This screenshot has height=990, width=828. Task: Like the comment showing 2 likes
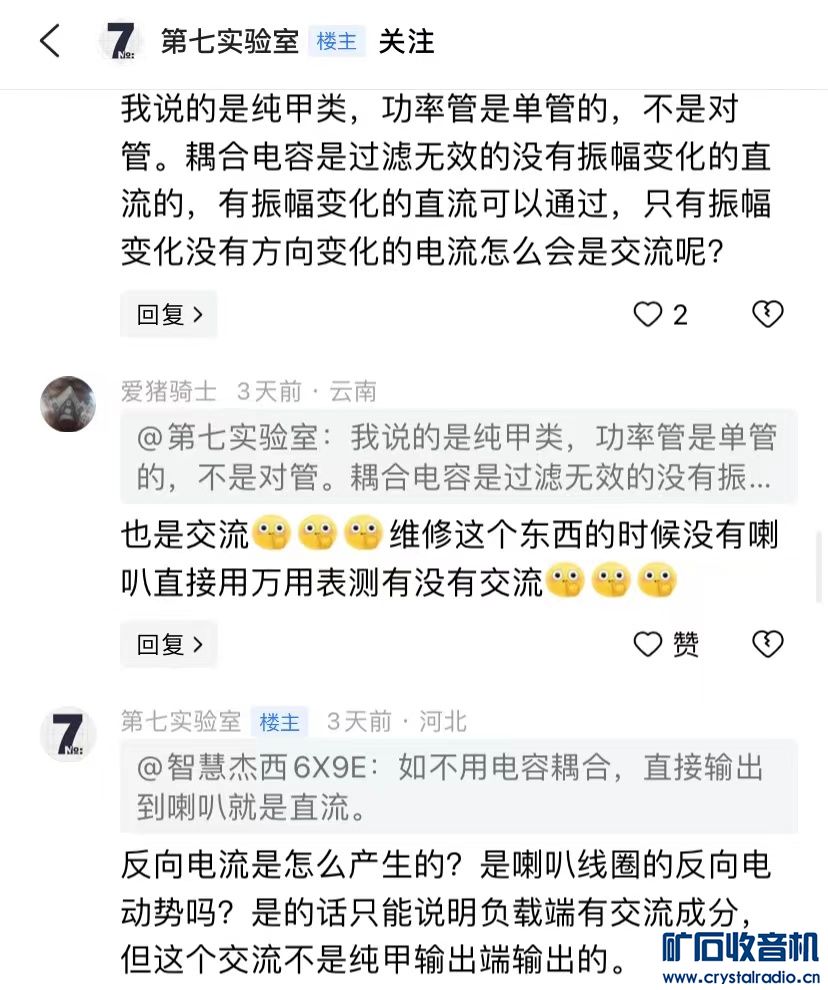649,315
